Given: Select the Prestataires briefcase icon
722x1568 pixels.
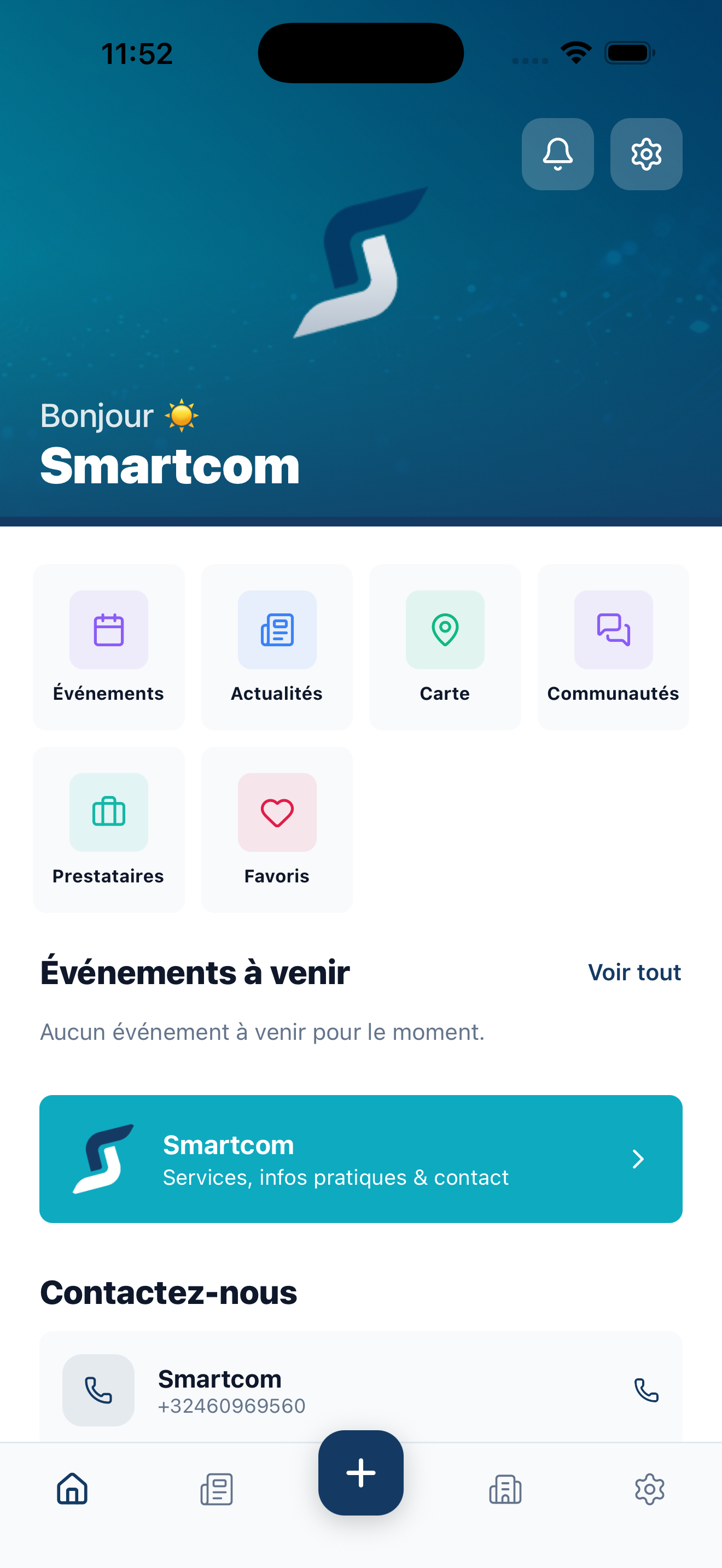Looking at the screenshot, I should click(x=108, y=812).
